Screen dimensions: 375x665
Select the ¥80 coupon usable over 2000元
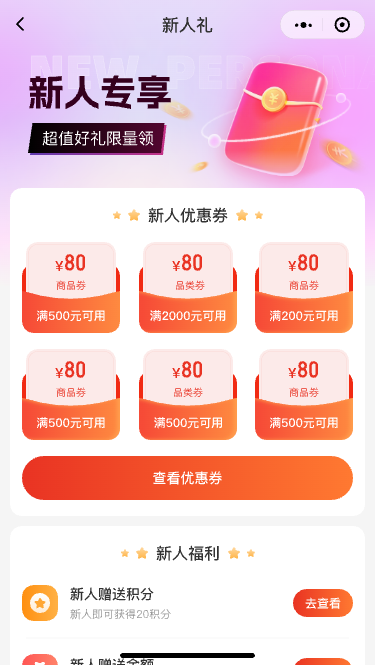(188, 288)
